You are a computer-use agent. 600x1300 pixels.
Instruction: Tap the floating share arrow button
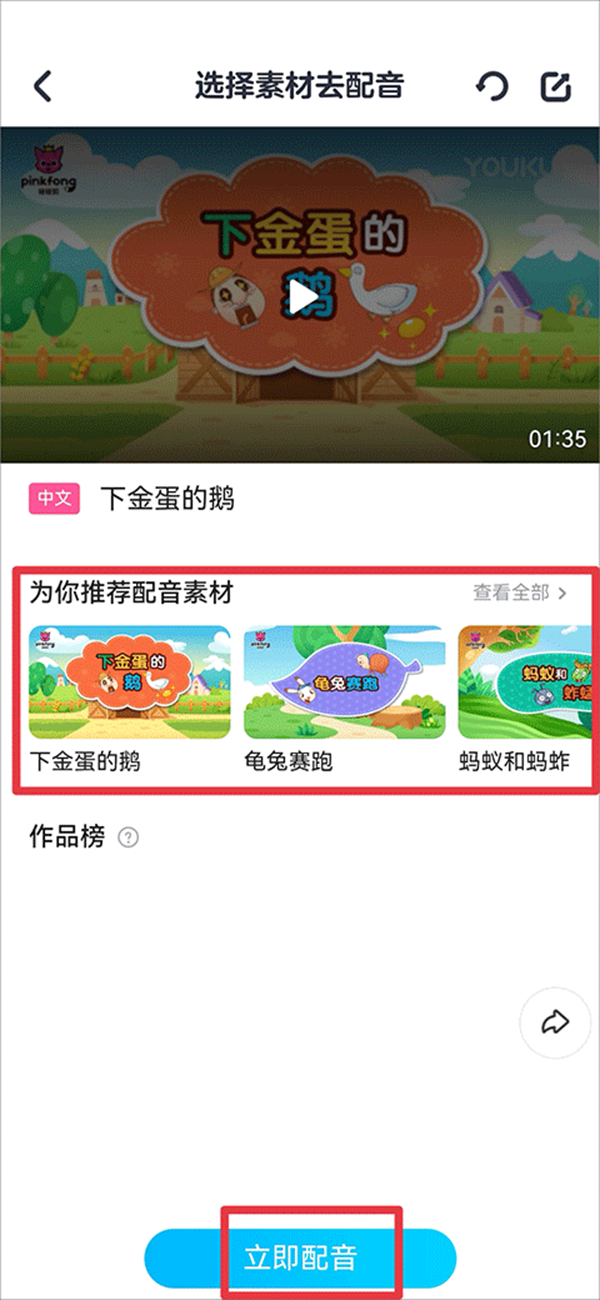[x=555, y=1022]
